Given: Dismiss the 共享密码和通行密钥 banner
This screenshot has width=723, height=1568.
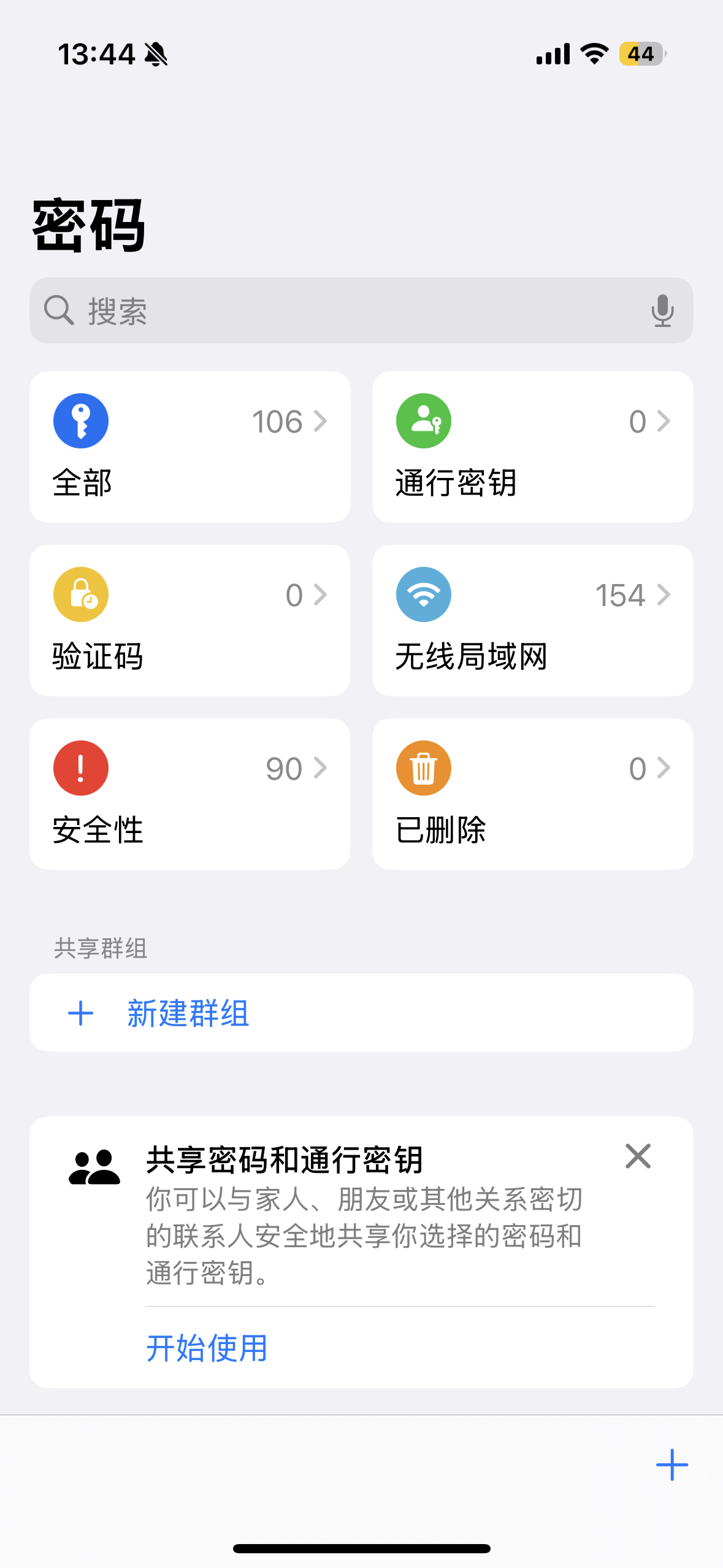Looking at the screenshot, I should [x=638, y=1156].
